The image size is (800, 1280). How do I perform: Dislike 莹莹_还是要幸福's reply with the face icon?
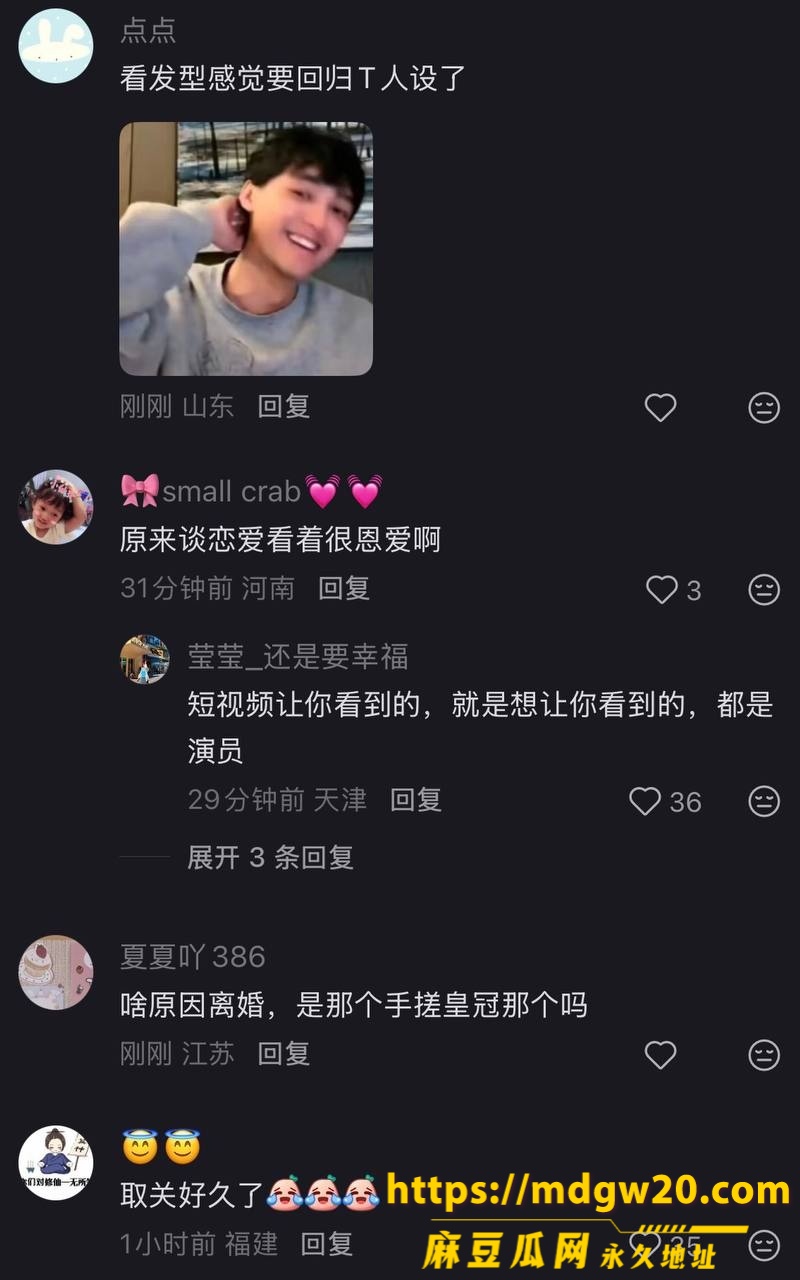point(764,801)
